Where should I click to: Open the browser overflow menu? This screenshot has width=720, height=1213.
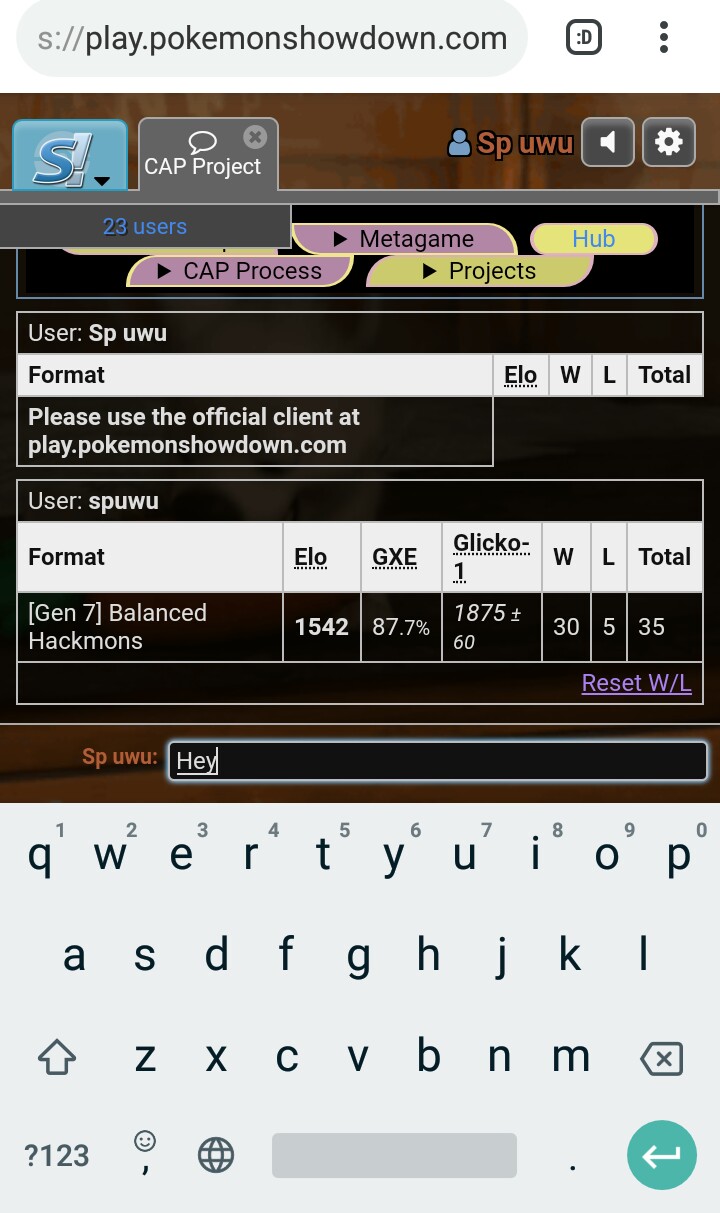[x=663, y=39]
